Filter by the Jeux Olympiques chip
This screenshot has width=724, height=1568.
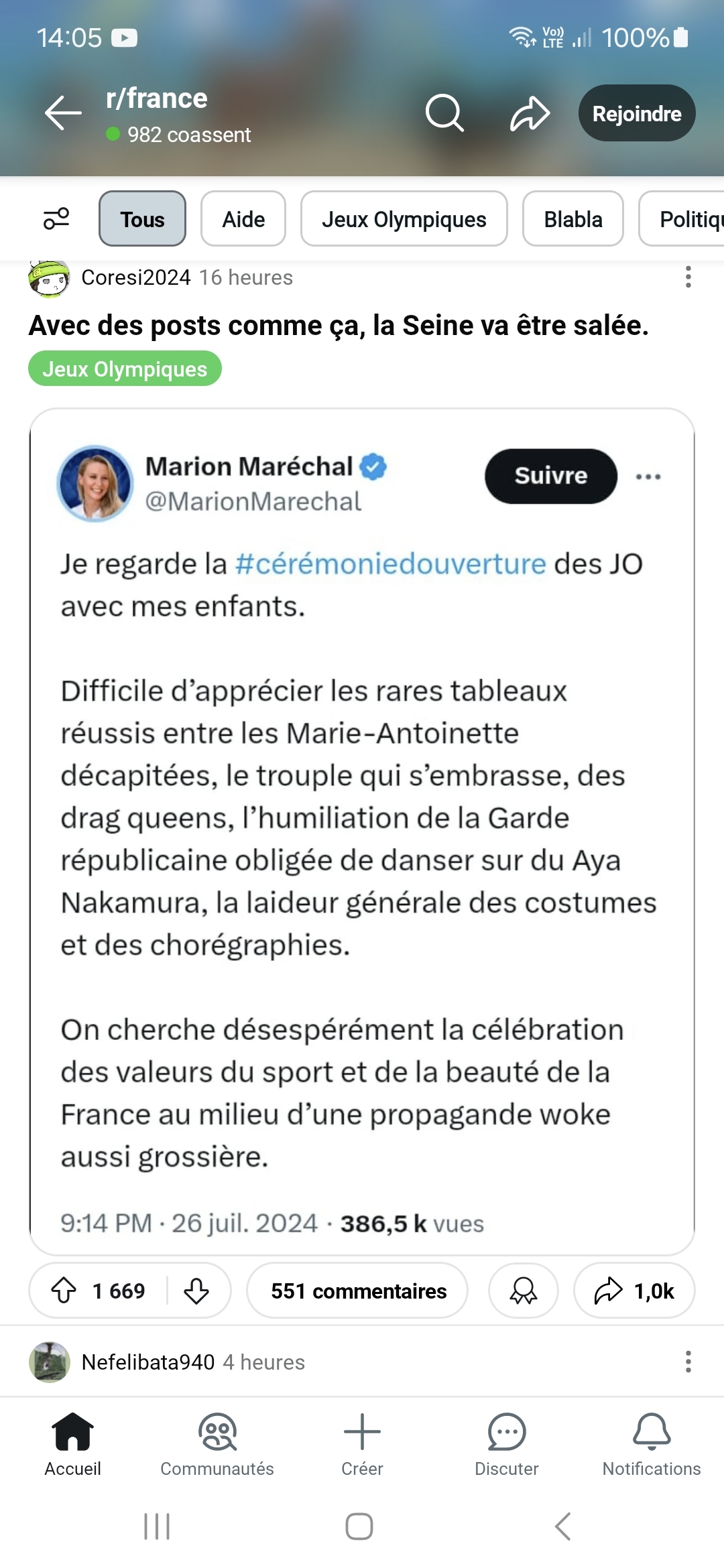click(x=404, y=219)
